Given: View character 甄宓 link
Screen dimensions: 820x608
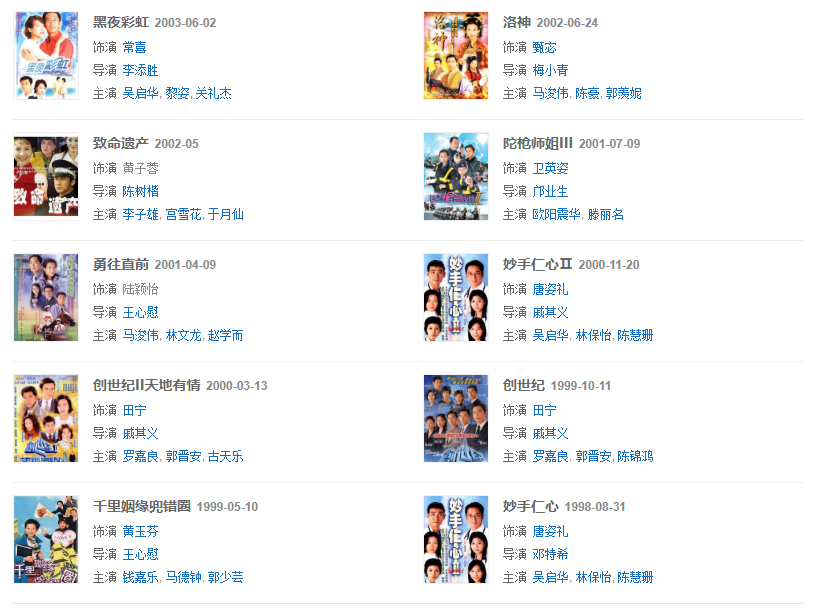Looking at the screenshot, I should (544, 47).
